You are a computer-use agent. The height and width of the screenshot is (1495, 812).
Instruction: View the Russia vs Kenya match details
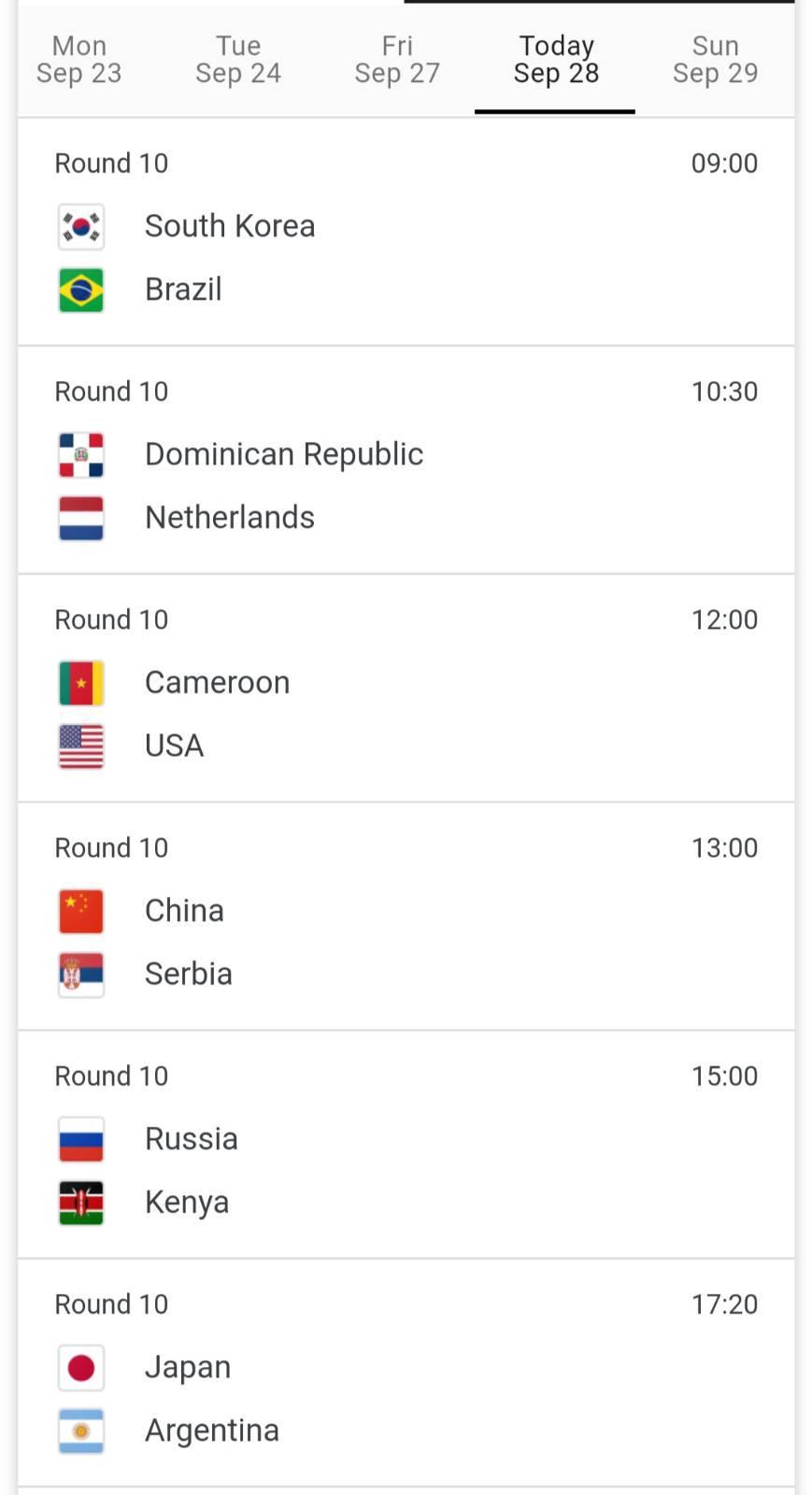coord(406,1145)
